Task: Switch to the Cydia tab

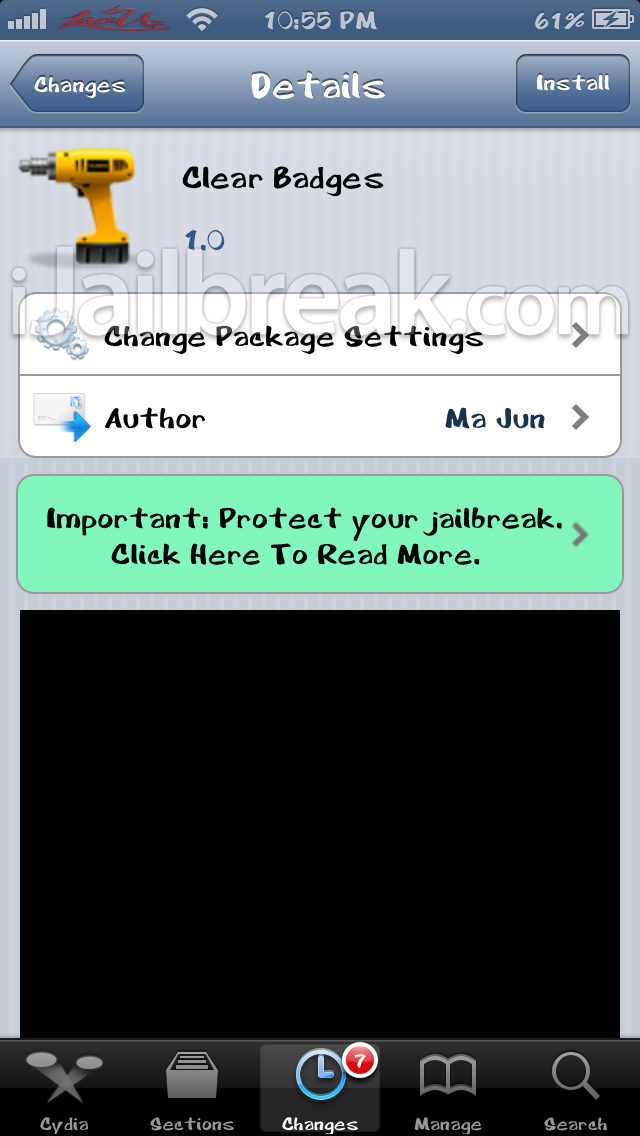Action: (x=64, y=1090)
